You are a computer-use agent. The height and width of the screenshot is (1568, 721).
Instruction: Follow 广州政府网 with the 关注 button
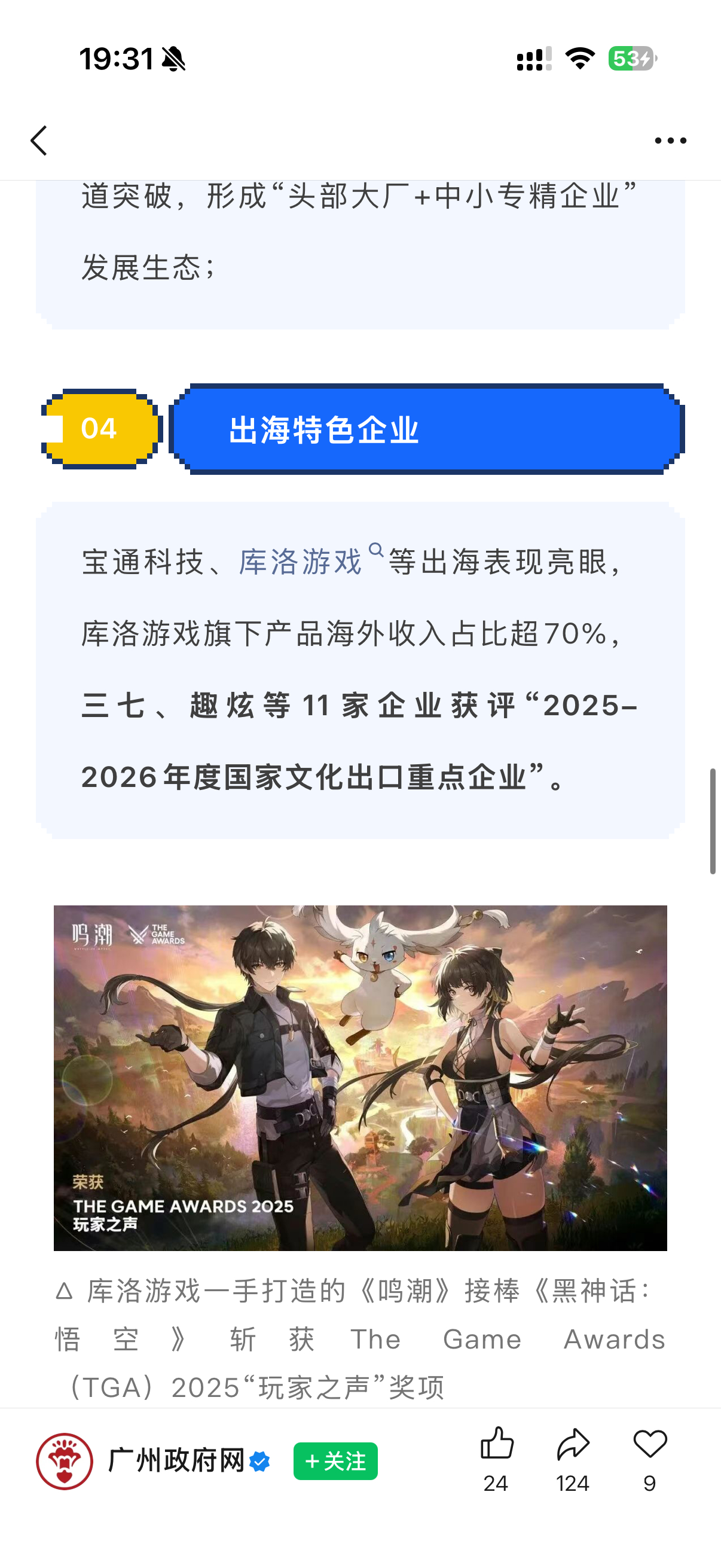335,1461
